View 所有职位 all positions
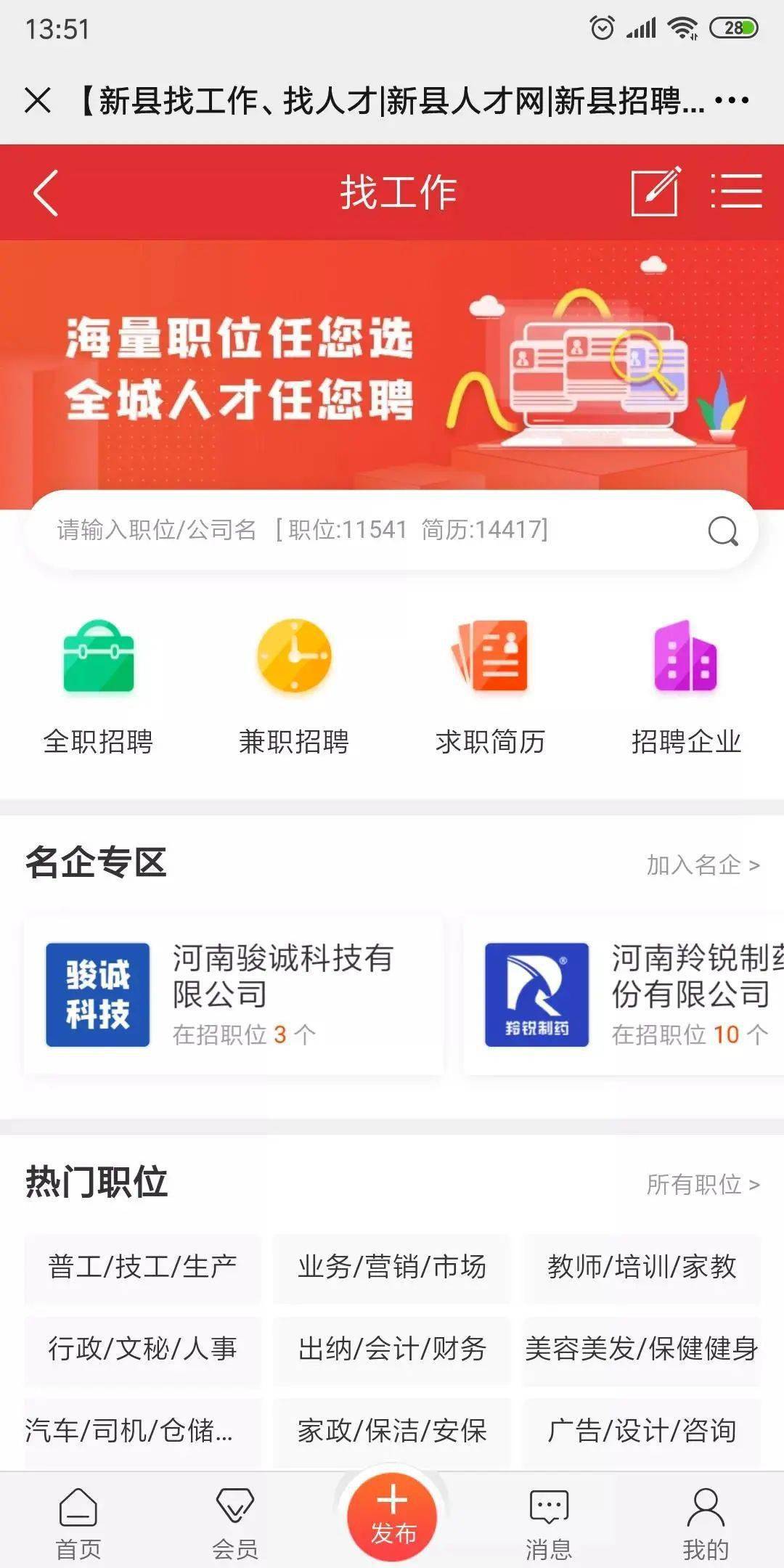The image size is (784, 1568). 702,1185
